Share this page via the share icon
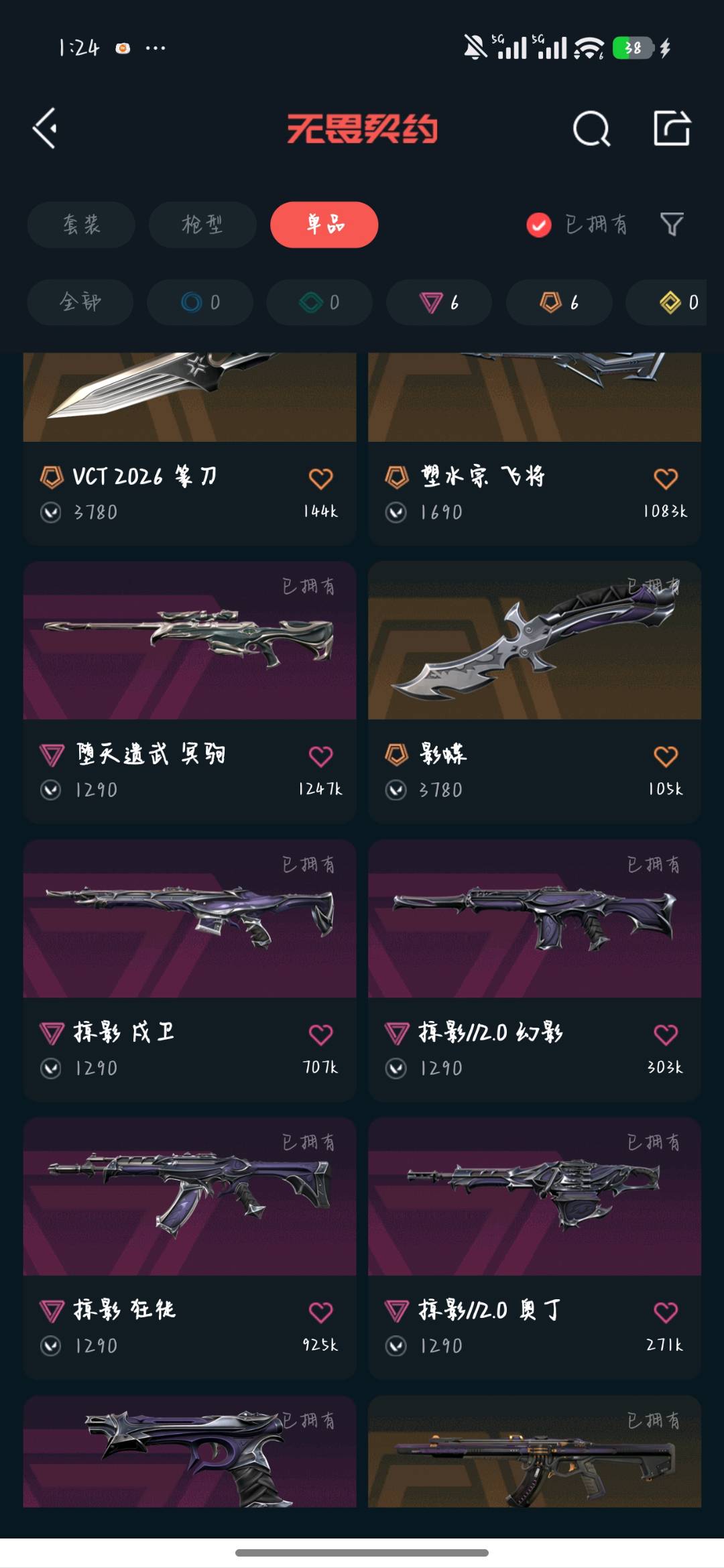This screenshot has height=1568, width=724. pyautogui.click(x=671, y=128)
